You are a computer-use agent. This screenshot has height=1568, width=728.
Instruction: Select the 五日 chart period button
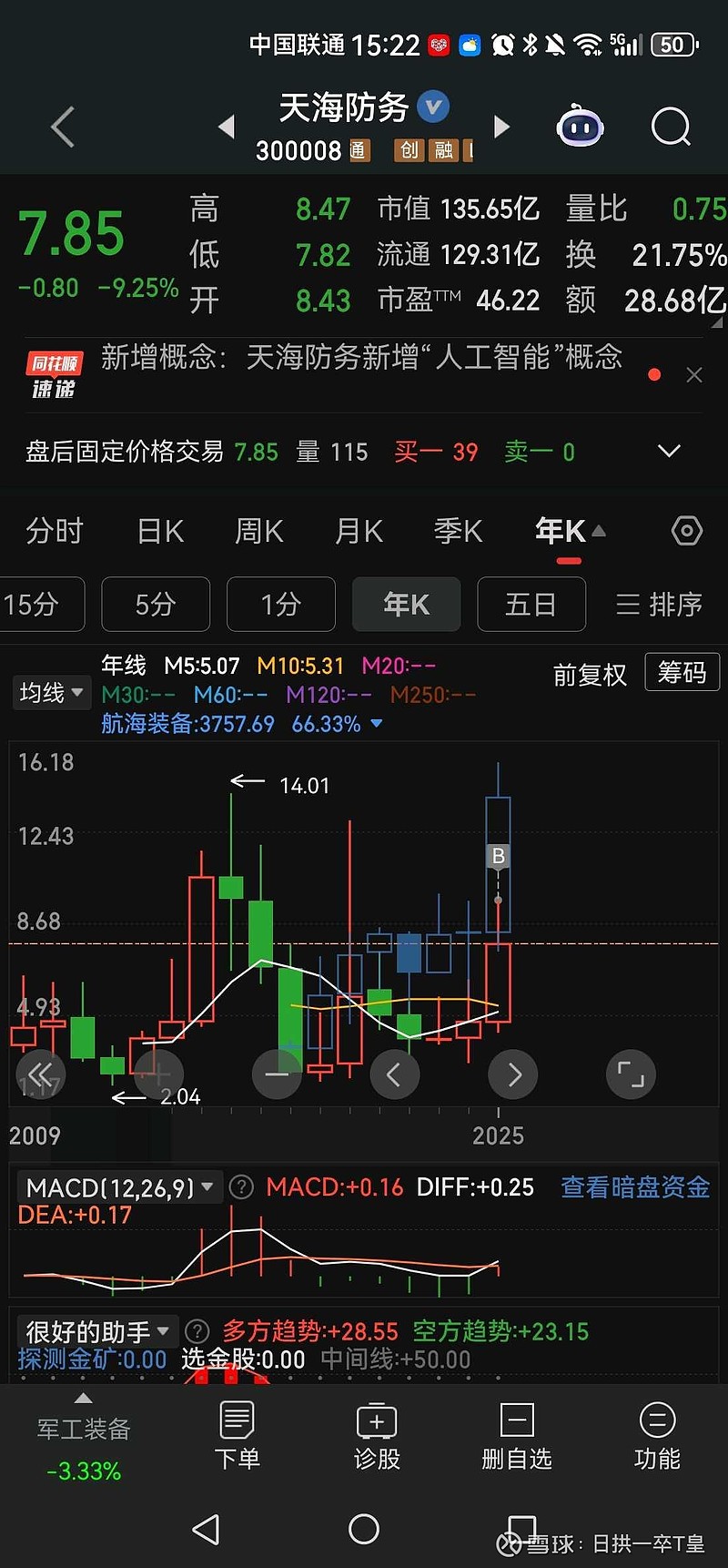tap(531, 604)
